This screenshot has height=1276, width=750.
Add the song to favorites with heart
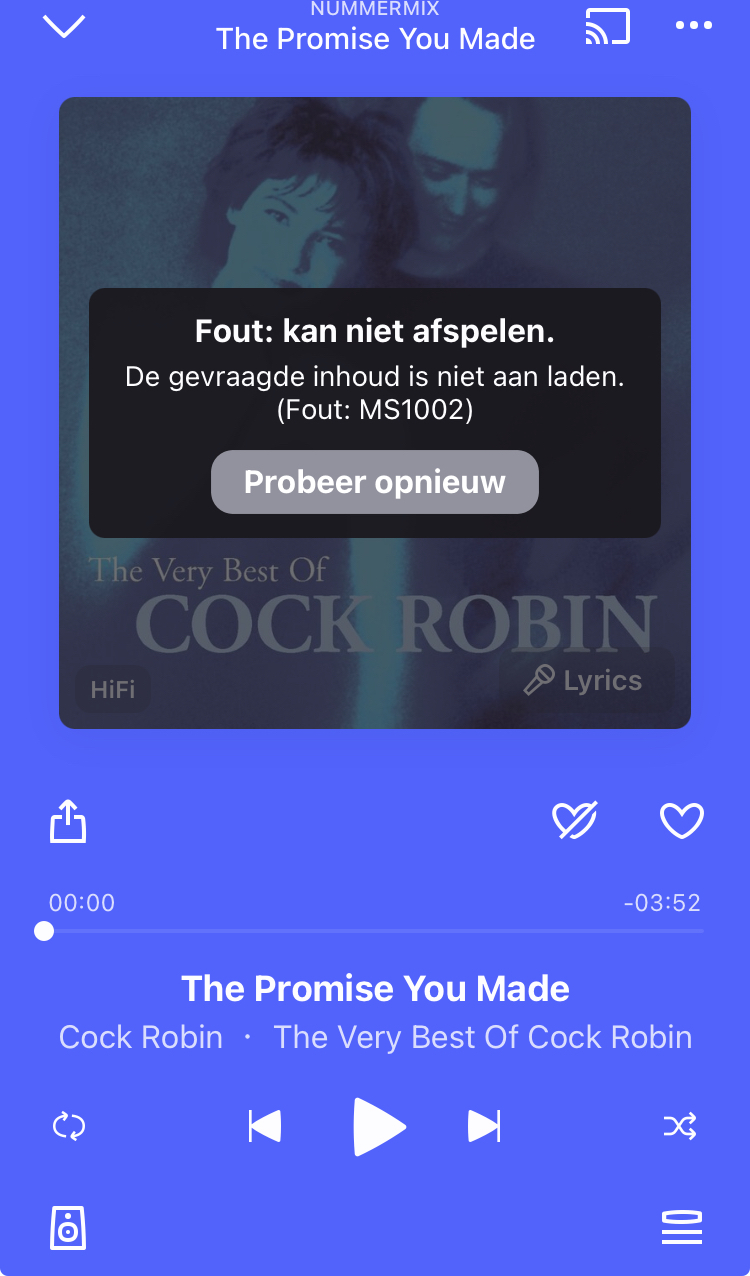tap(682, 821)
